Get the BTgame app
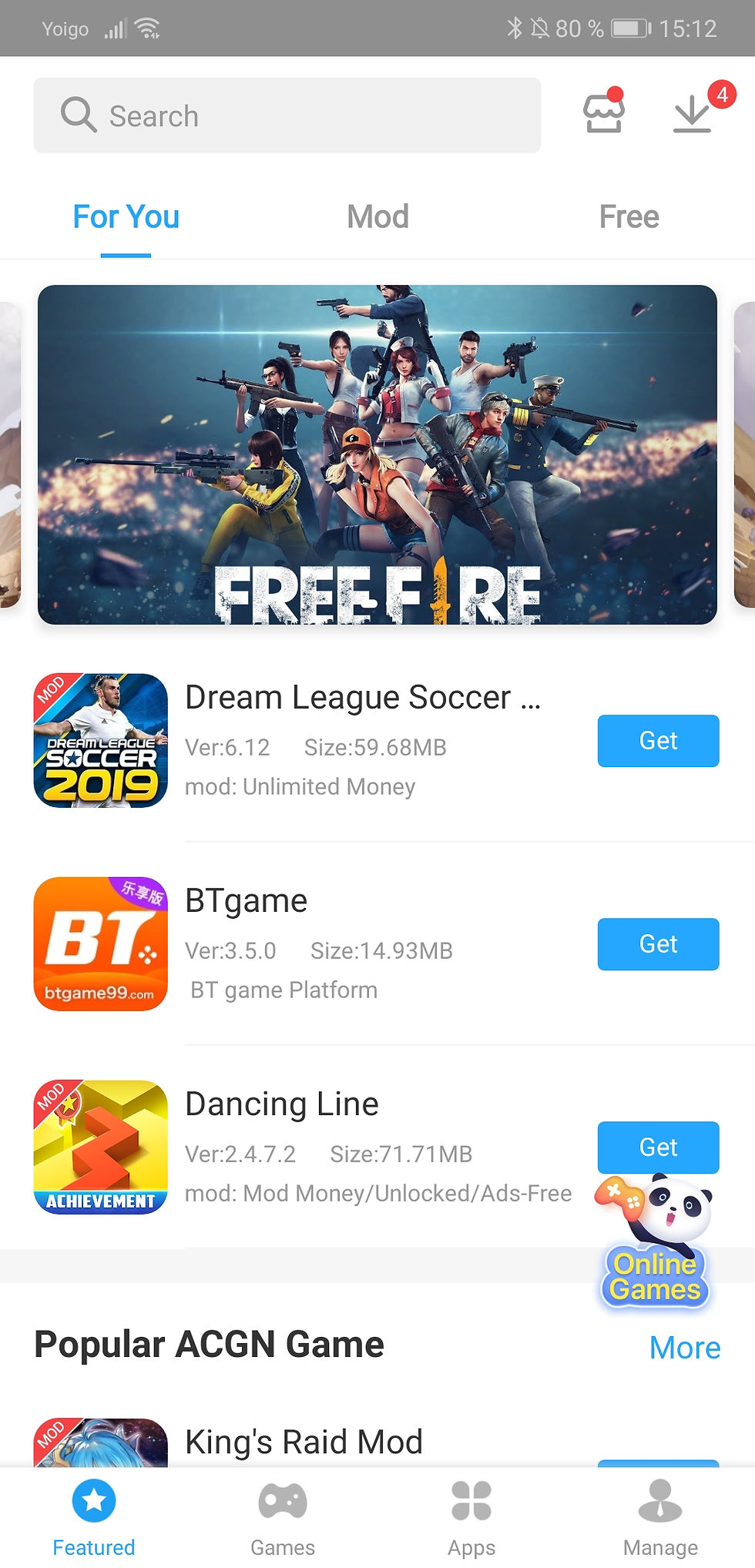This screenshot has height=1568, width=755. point(658,944)
